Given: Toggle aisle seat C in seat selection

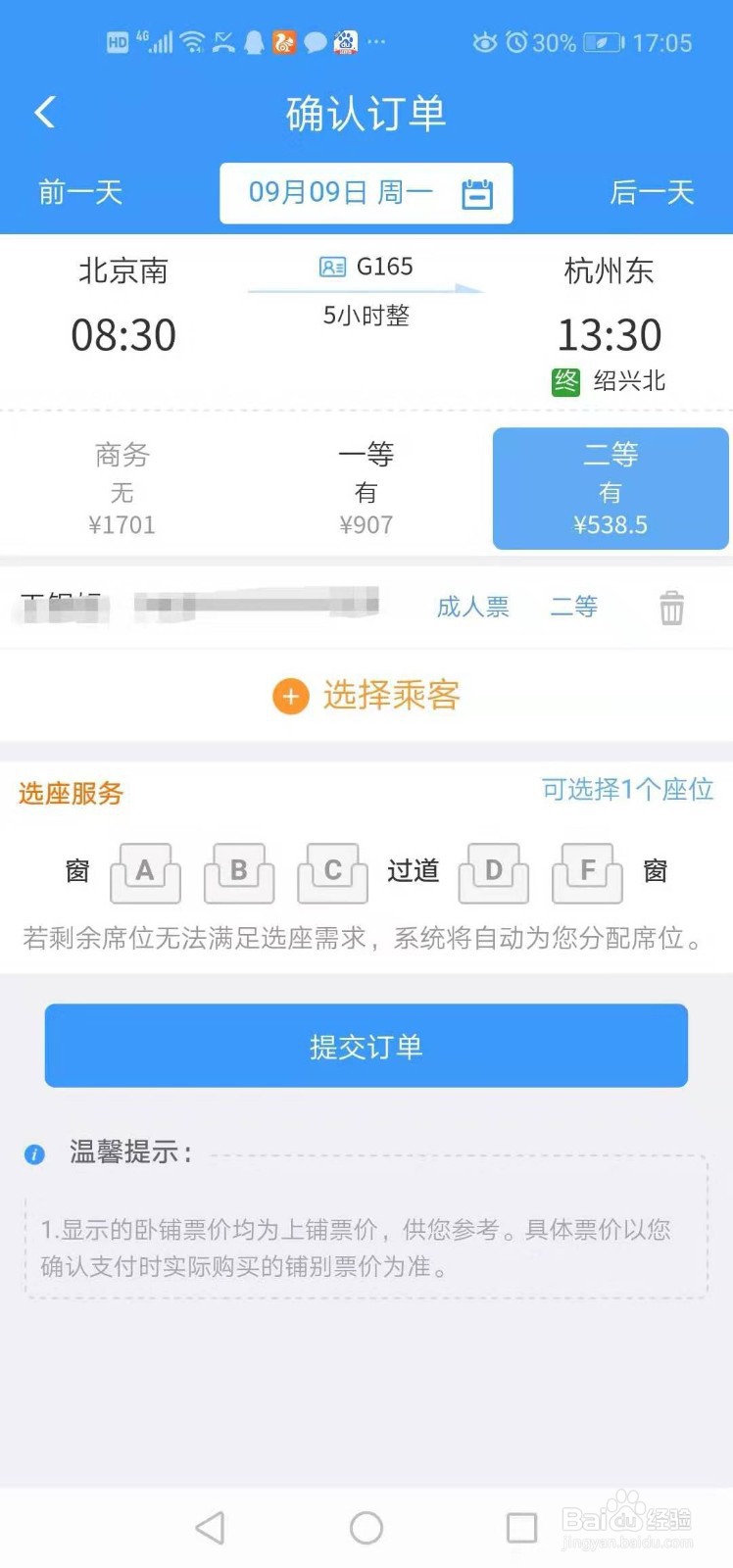Looking at the screenshot, I should pos(332,870).
